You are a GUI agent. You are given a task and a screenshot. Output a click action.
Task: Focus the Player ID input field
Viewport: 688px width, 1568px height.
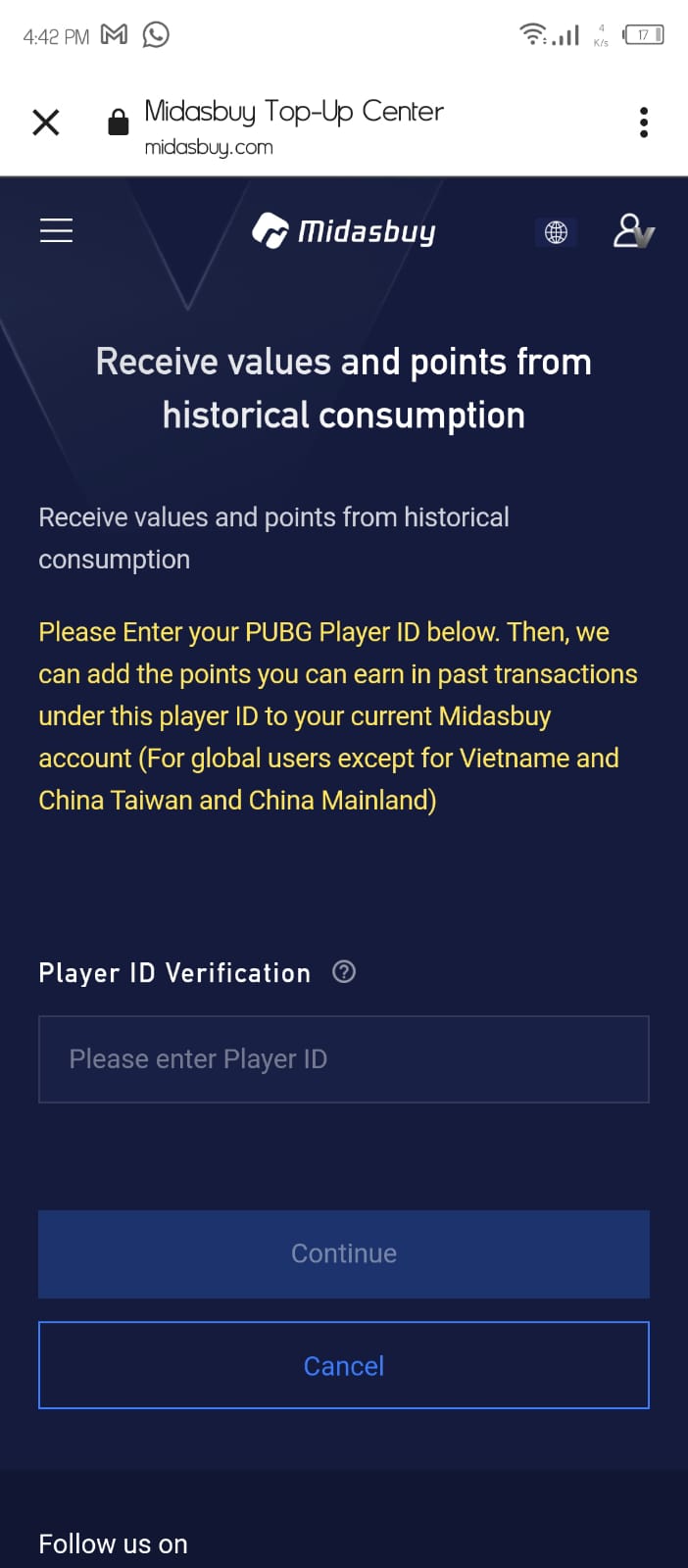coord(344,1059)
